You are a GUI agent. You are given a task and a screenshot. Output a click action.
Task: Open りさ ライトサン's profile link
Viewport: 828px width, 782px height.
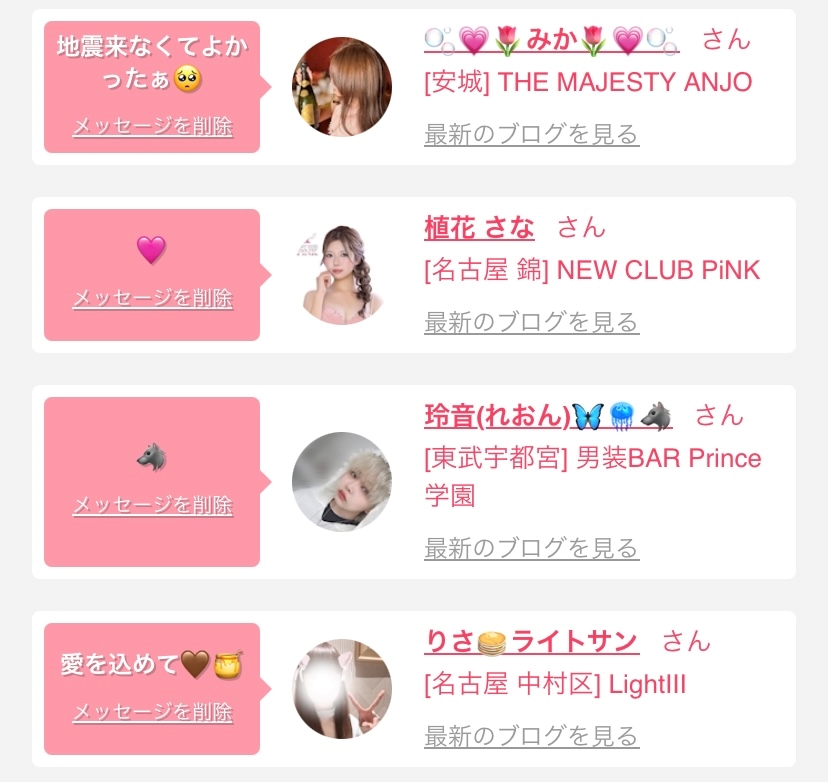coord(531,641)
